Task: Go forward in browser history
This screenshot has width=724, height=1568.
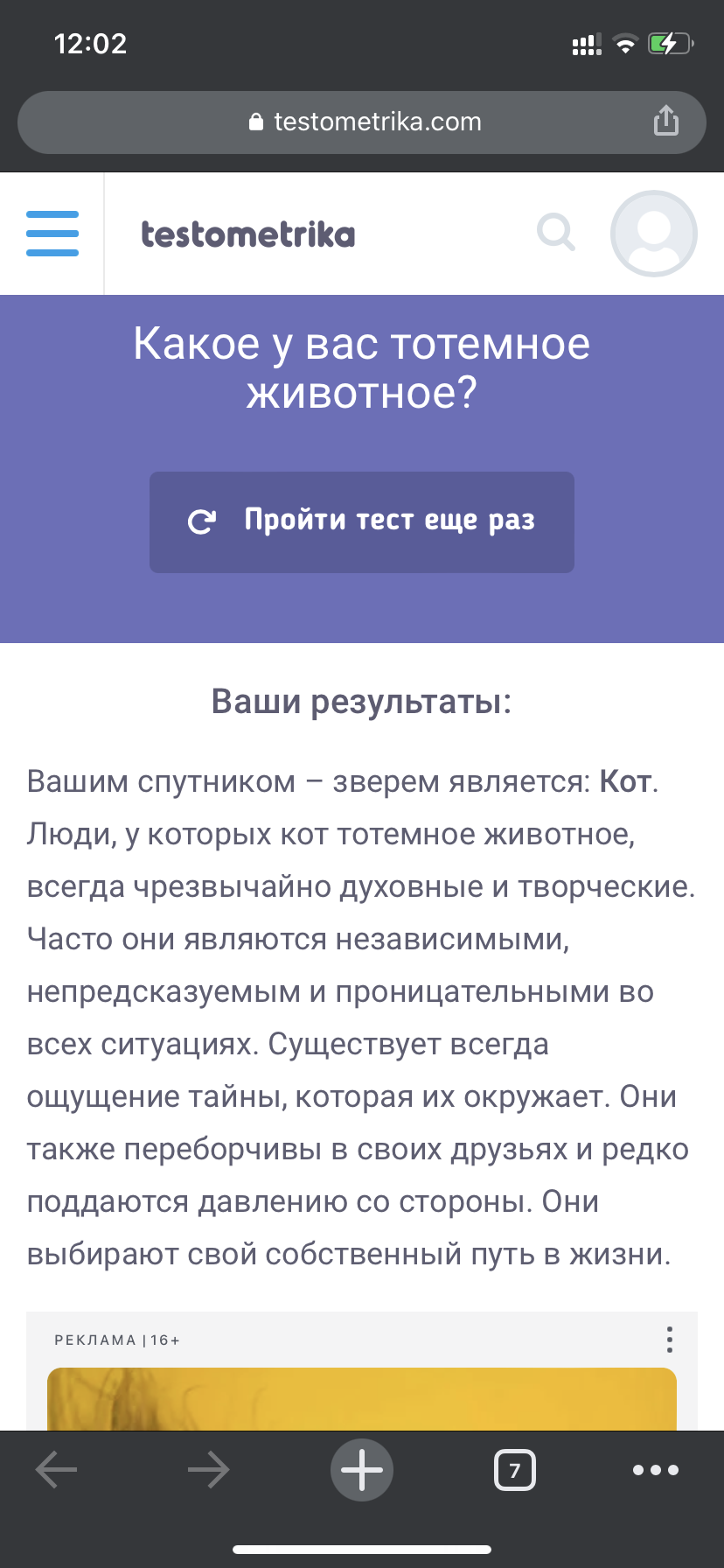Action: [209, 1470]
